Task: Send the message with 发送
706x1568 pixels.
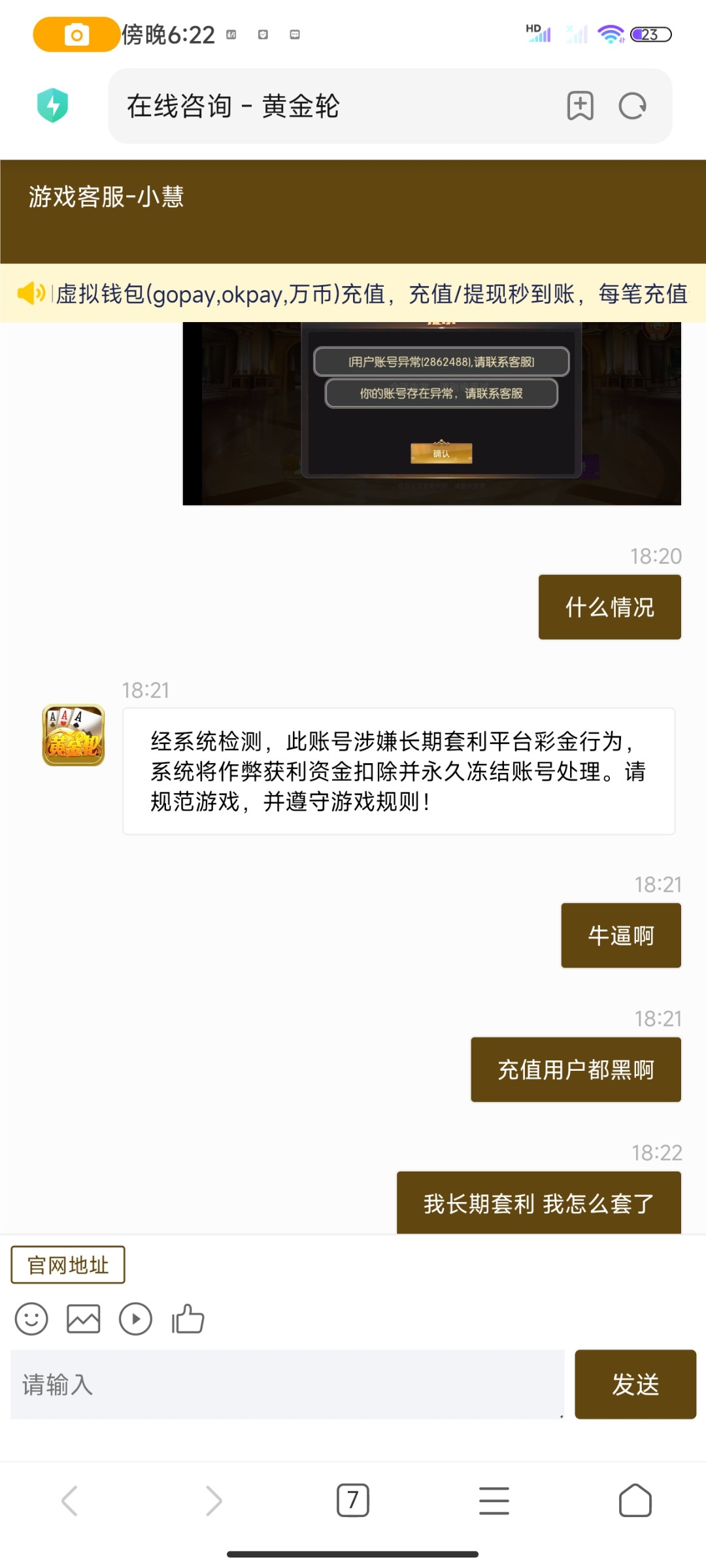Action: pyautogui.click(x=635, y=1384)
